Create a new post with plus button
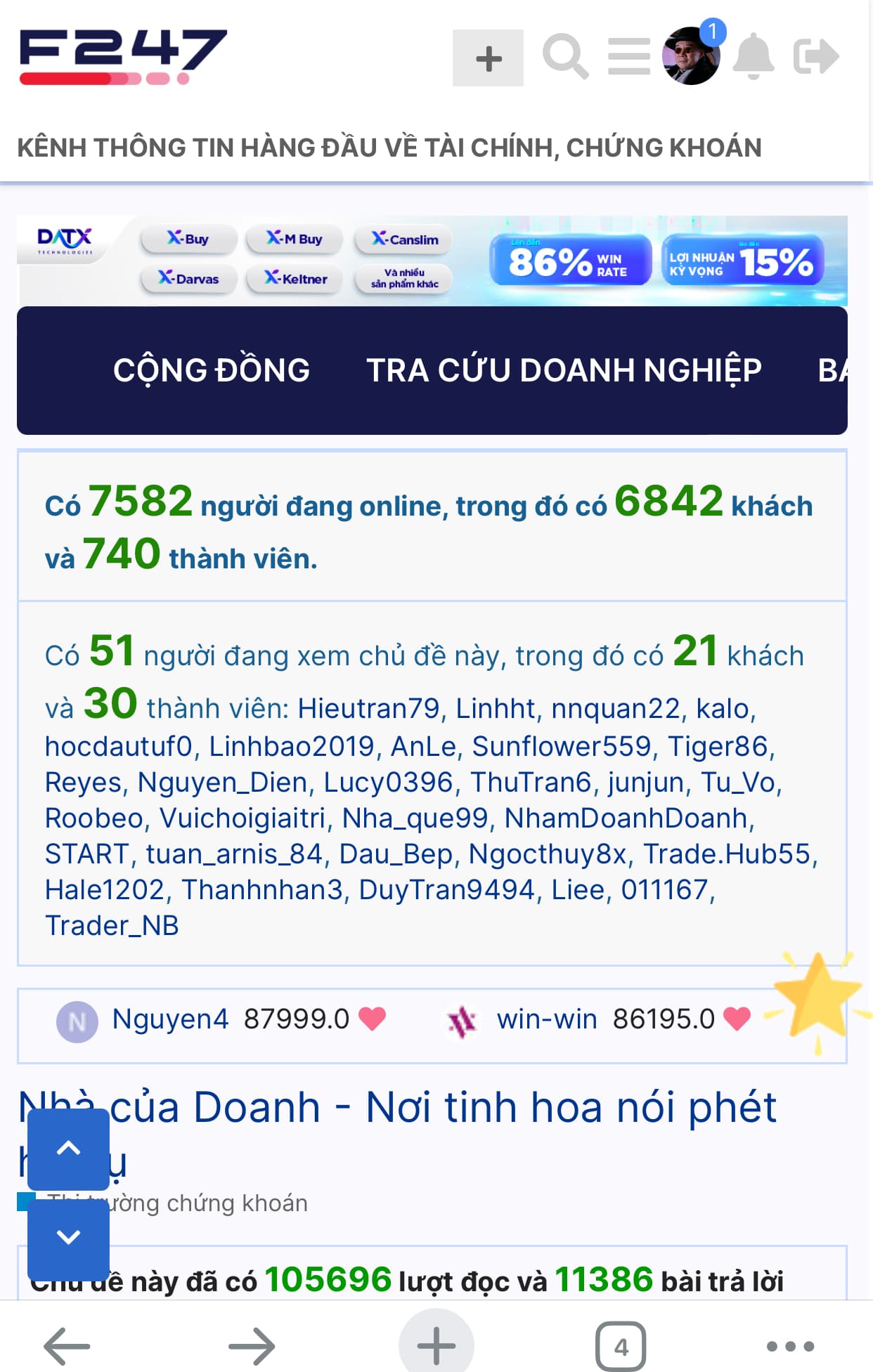 pos(488,58)
